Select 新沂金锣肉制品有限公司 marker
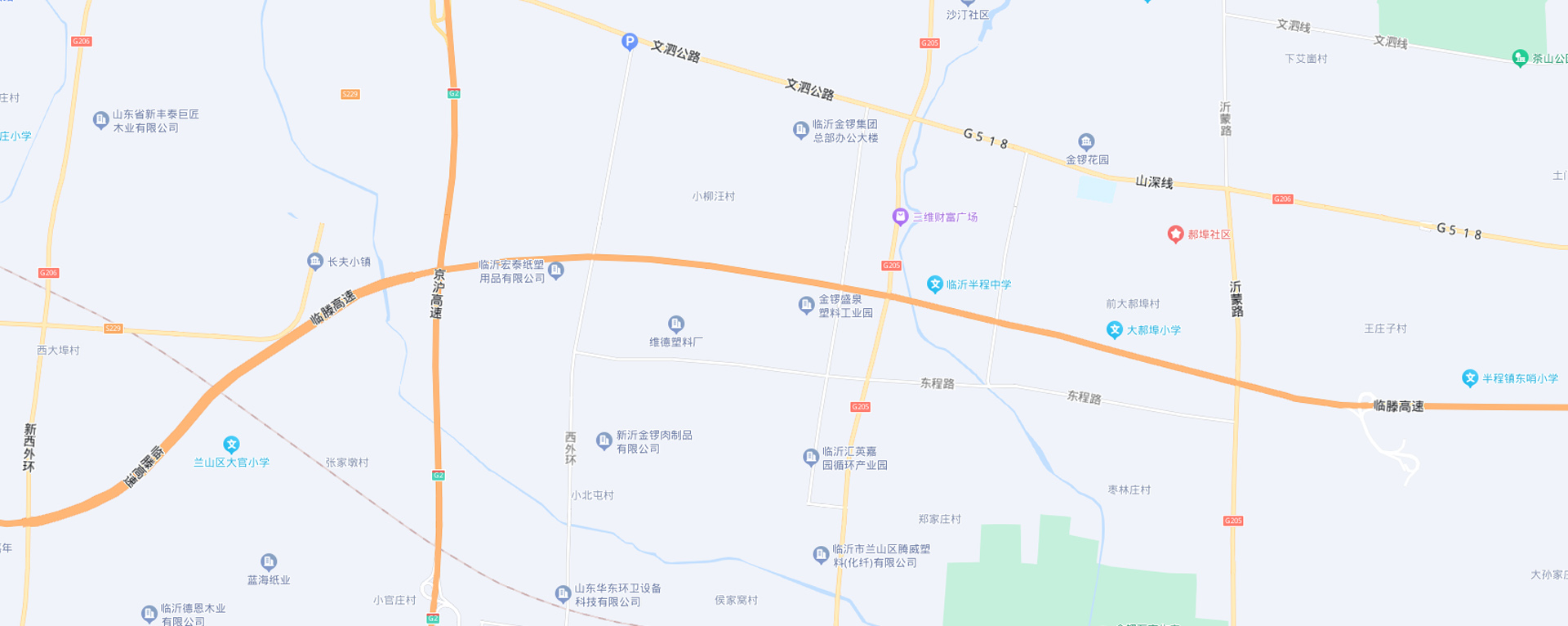1568x626 pixels. [x=604, y=441]
